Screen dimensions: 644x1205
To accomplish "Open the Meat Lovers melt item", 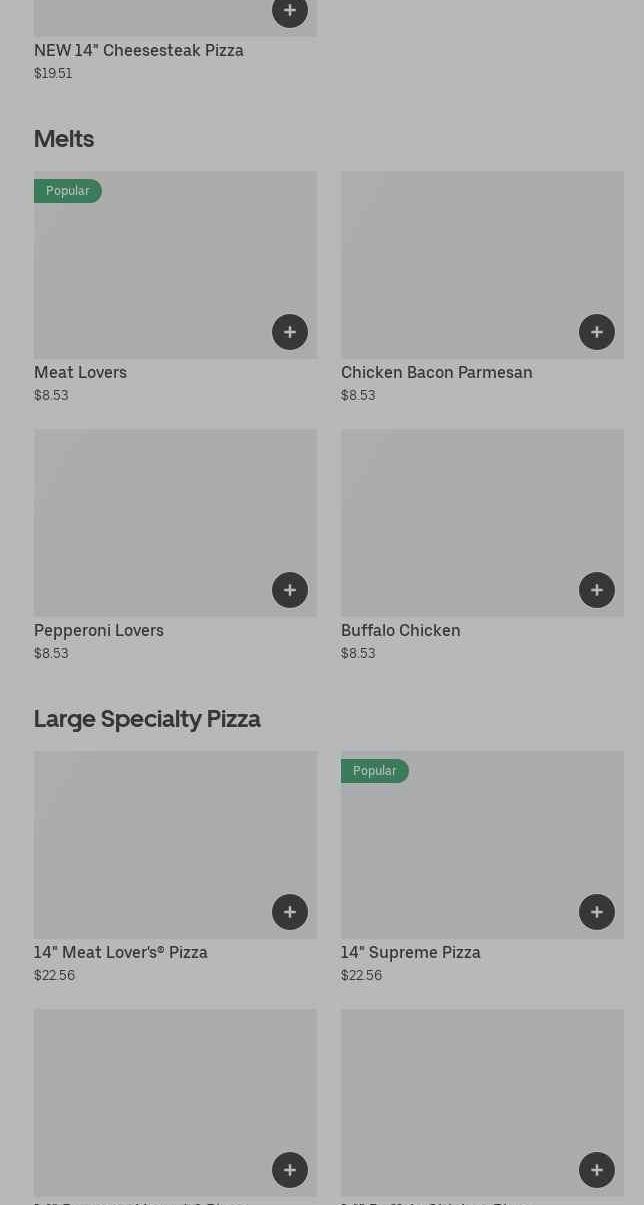I will tap(80, 372).
